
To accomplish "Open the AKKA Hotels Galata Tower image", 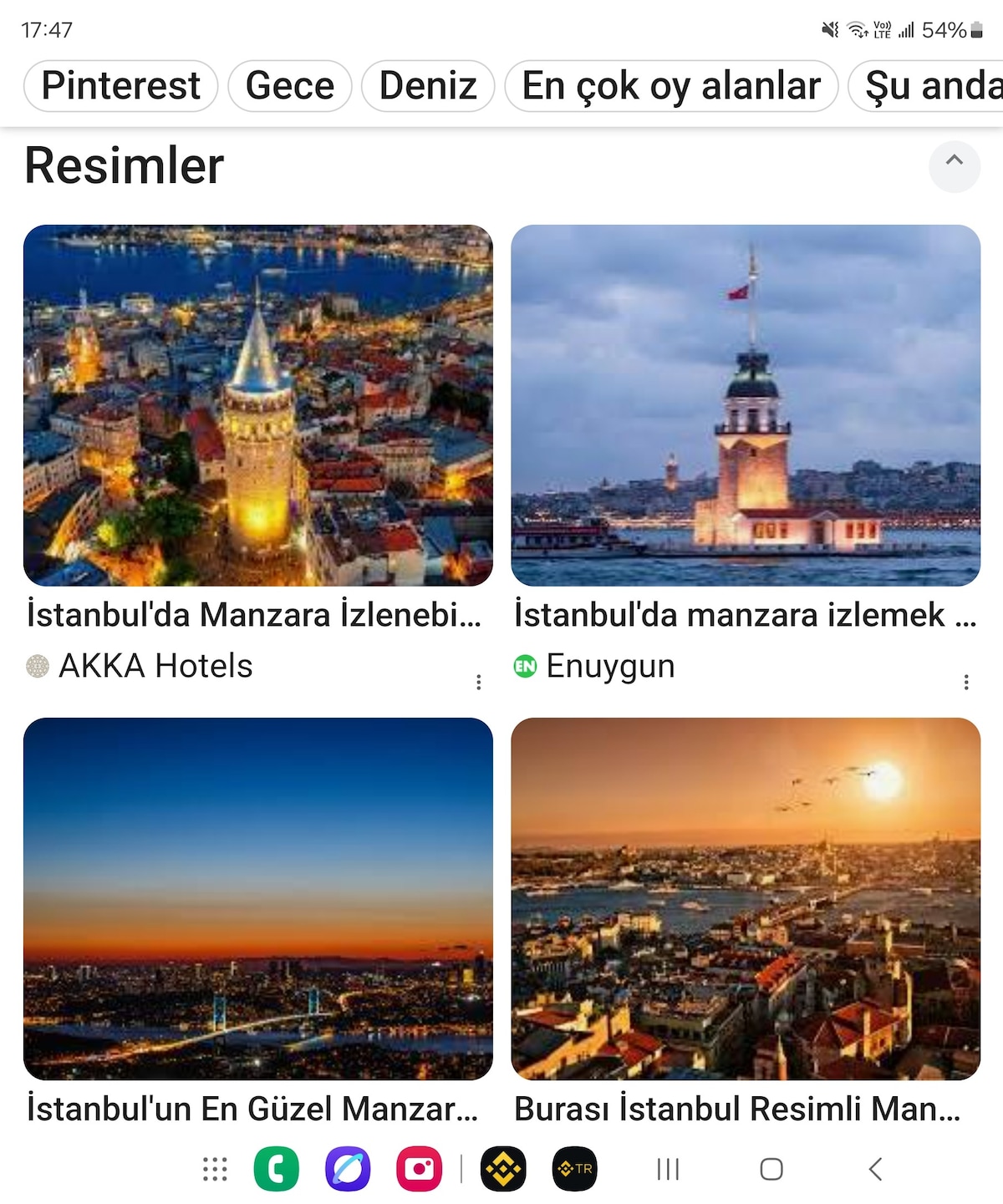I will point(258,405).
